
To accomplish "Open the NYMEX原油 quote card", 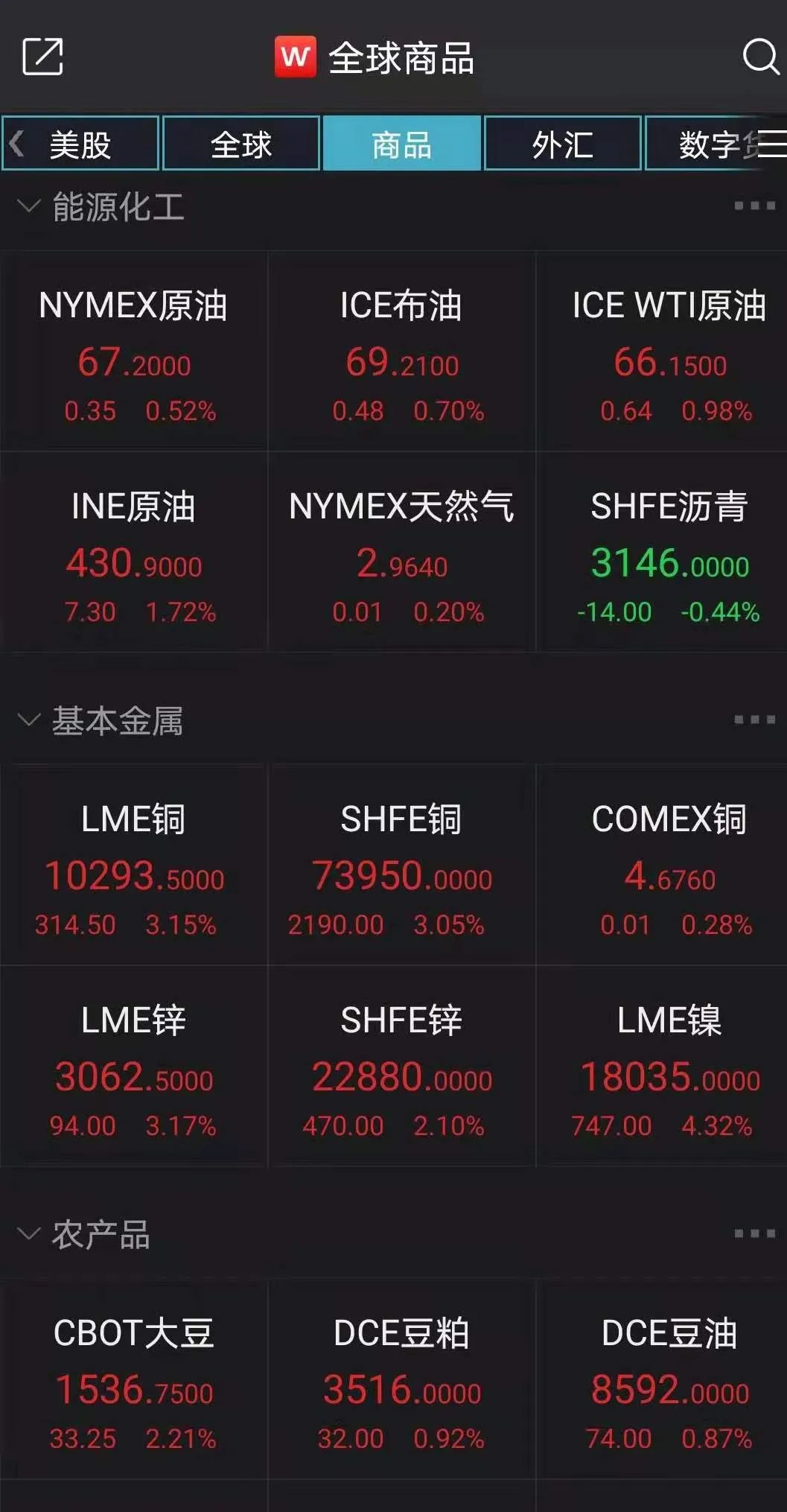I will pos(133,352).
